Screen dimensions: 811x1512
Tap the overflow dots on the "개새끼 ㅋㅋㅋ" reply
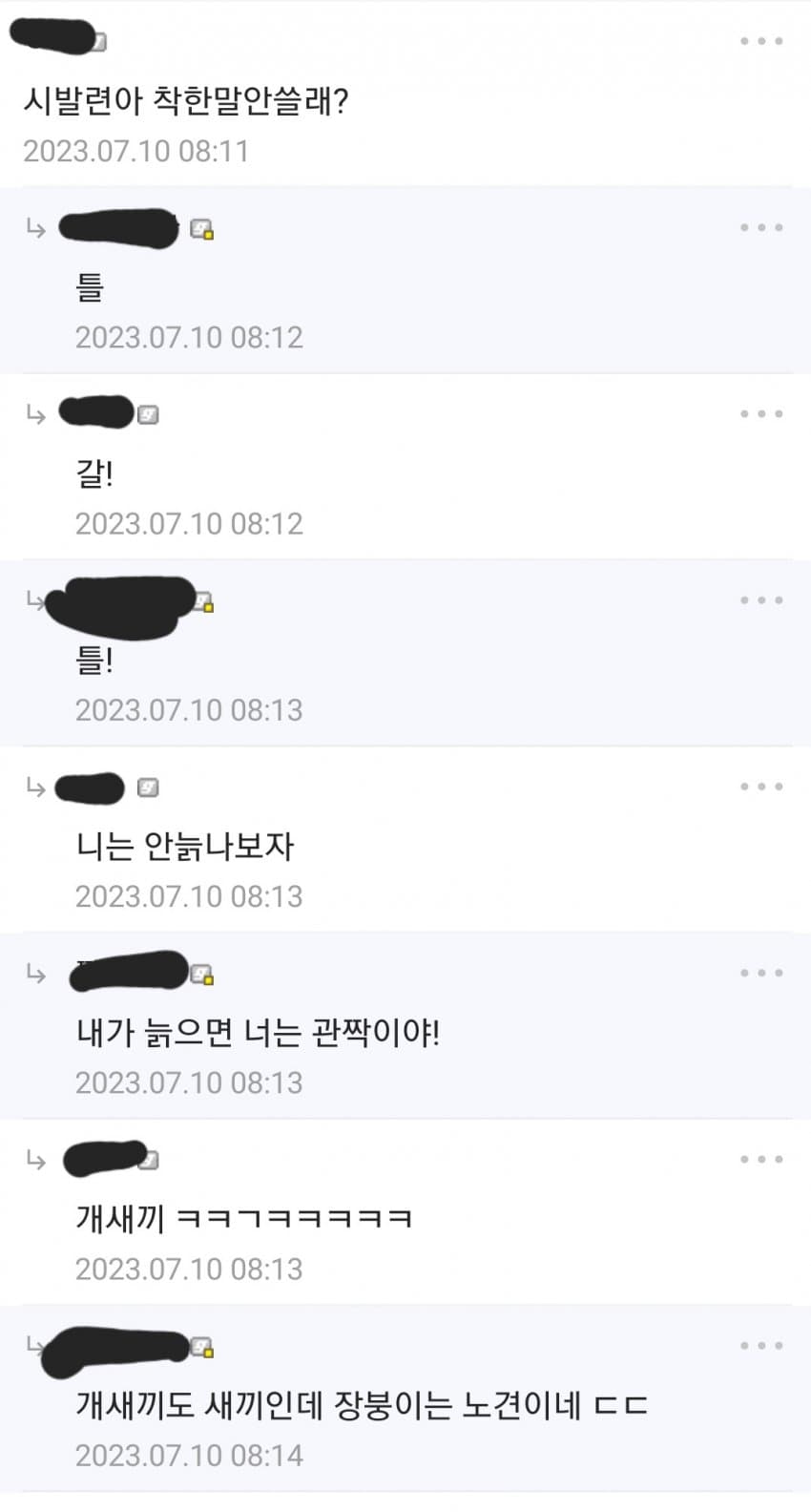761,1159
